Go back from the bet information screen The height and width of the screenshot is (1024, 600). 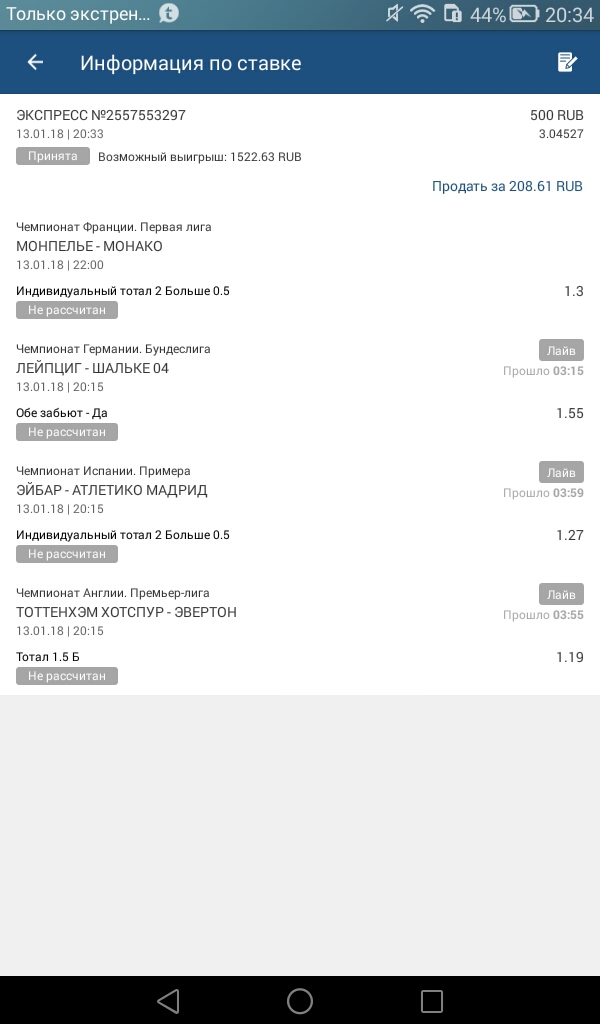pyautogui.click(x=35, y=63)
